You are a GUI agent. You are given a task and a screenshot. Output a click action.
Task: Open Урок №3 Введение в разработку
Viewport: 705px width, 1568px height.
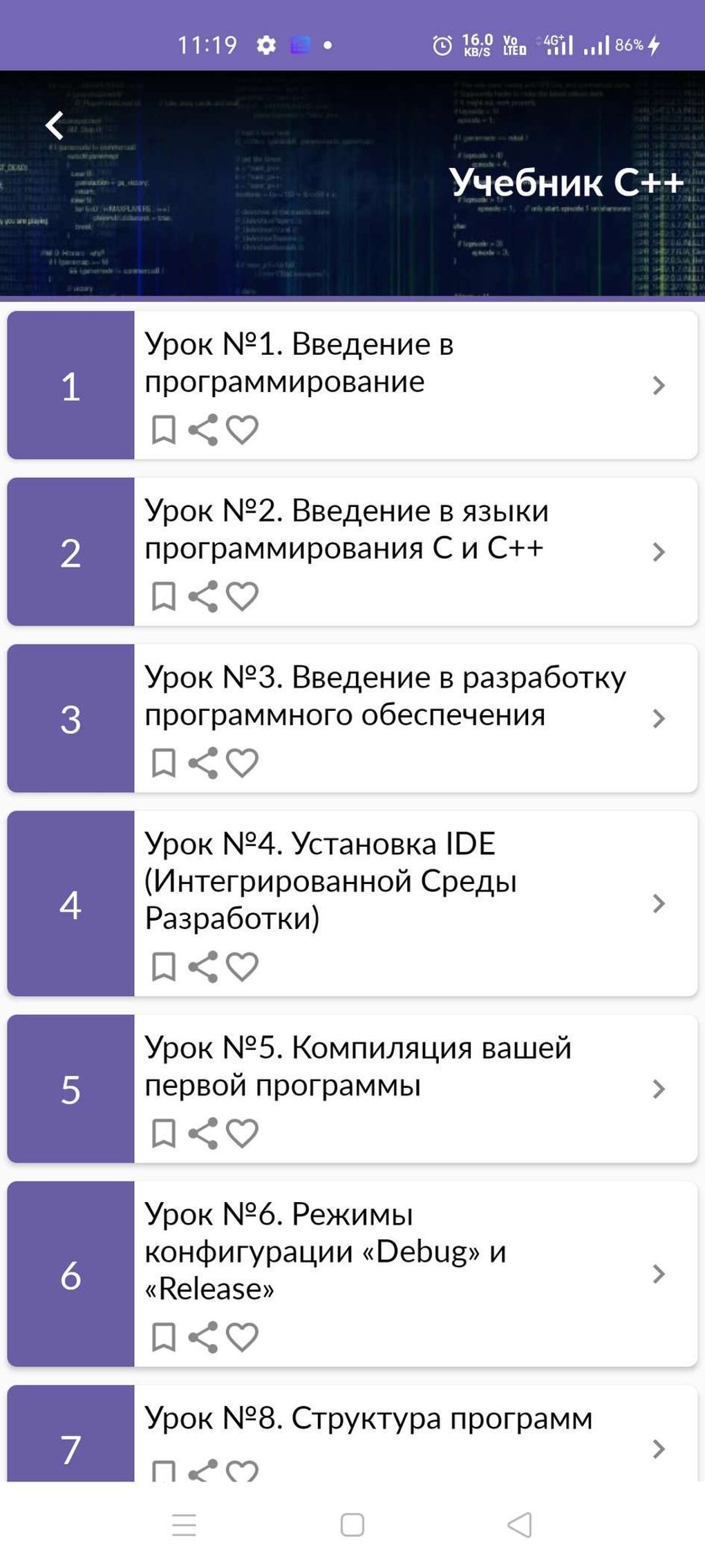click(352, 719)
